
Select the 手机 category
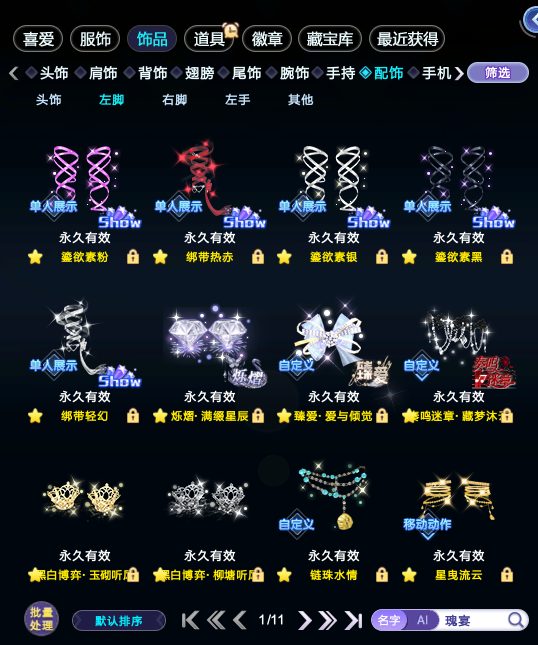tap(437, 73)
